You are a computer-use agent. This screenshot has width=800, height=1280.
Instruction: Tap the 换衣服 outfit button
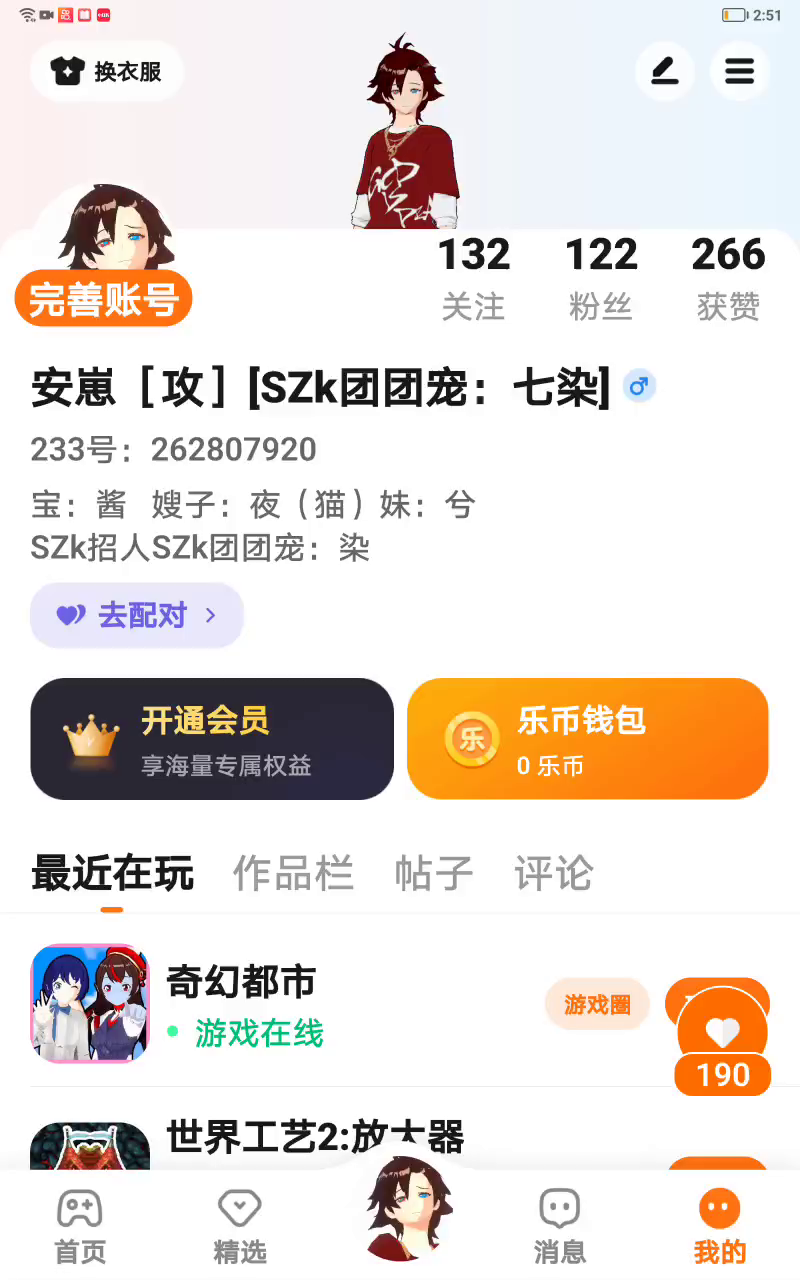coord(107,72)
